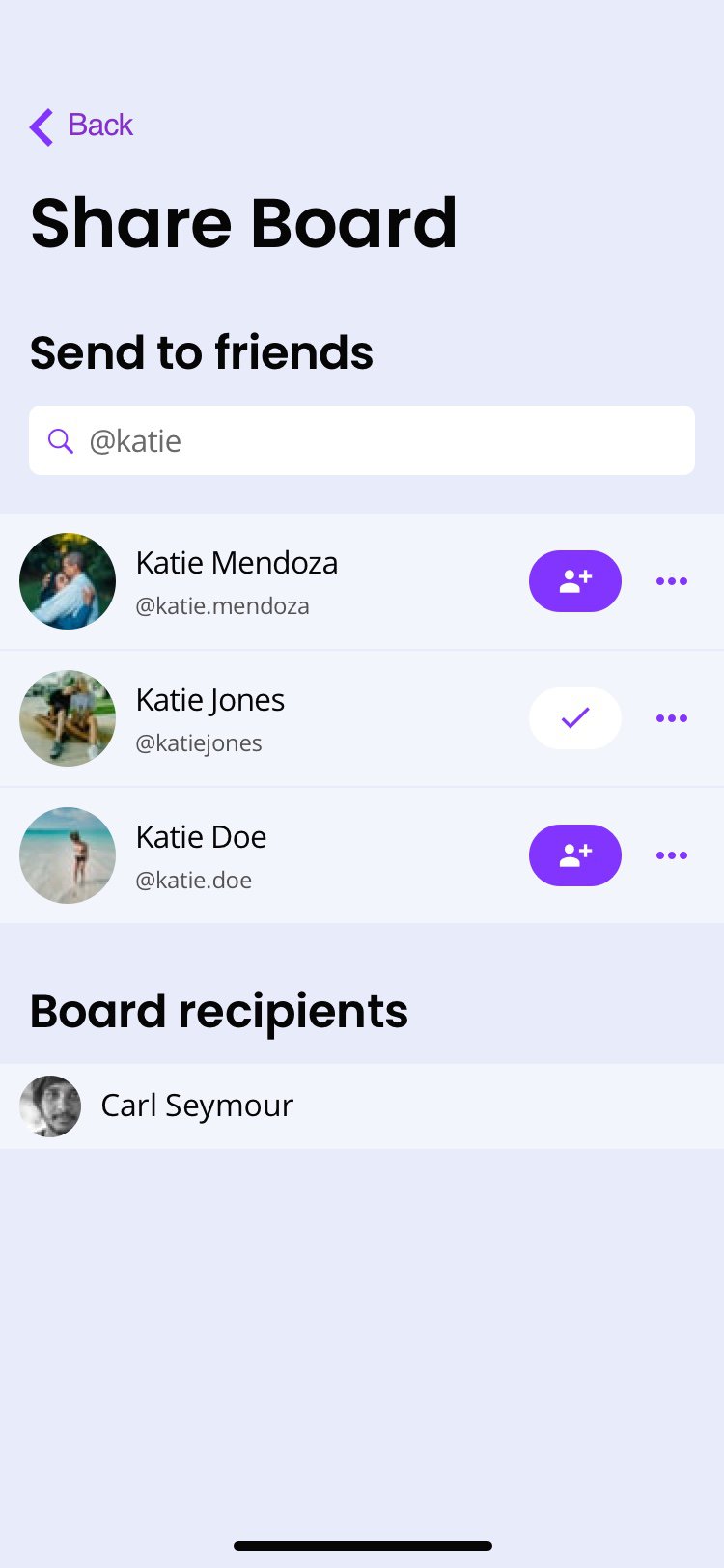724x1568 pixels.
Task: Select the Send to friends section header
Action: pyautogui.click(x=202, y=352)
